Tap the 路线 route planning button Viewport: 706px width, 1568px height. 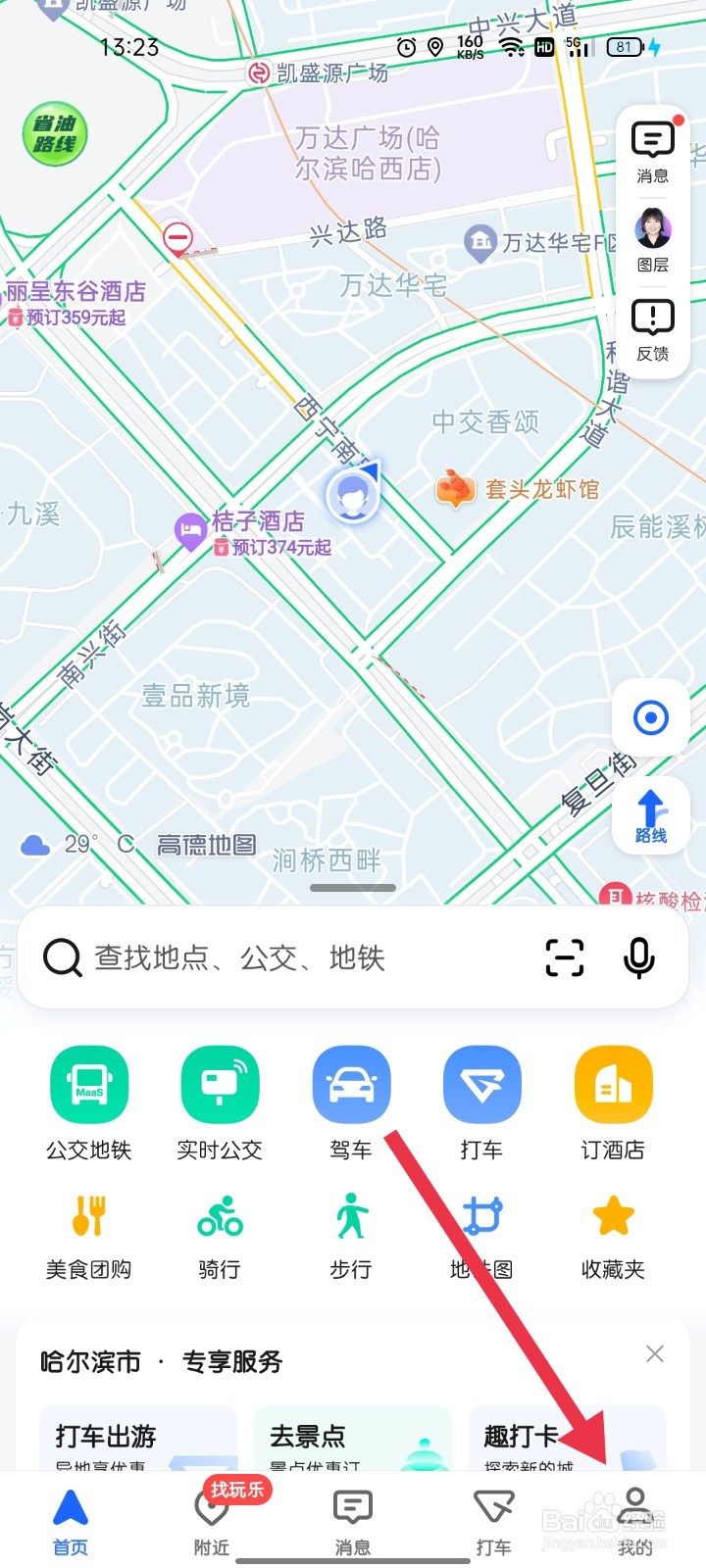pyautogui.click(x=650, y=815)
